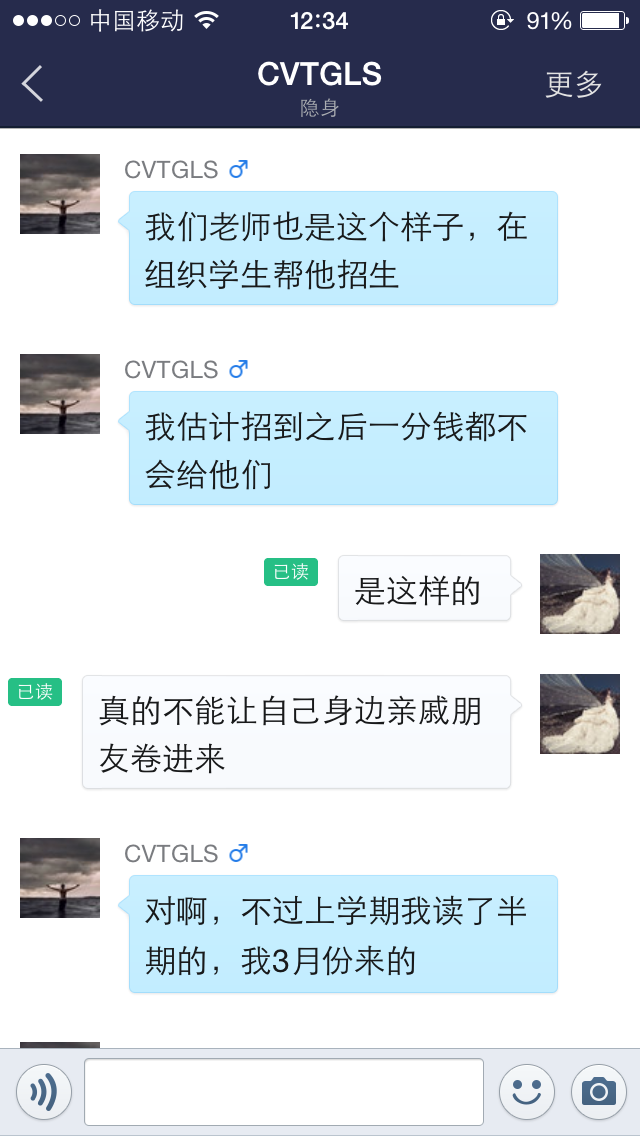This screenshot has width=640, height=1136.
Task: Go back using the header arrow
Action: pyautogui.click(x=33, y=84)
